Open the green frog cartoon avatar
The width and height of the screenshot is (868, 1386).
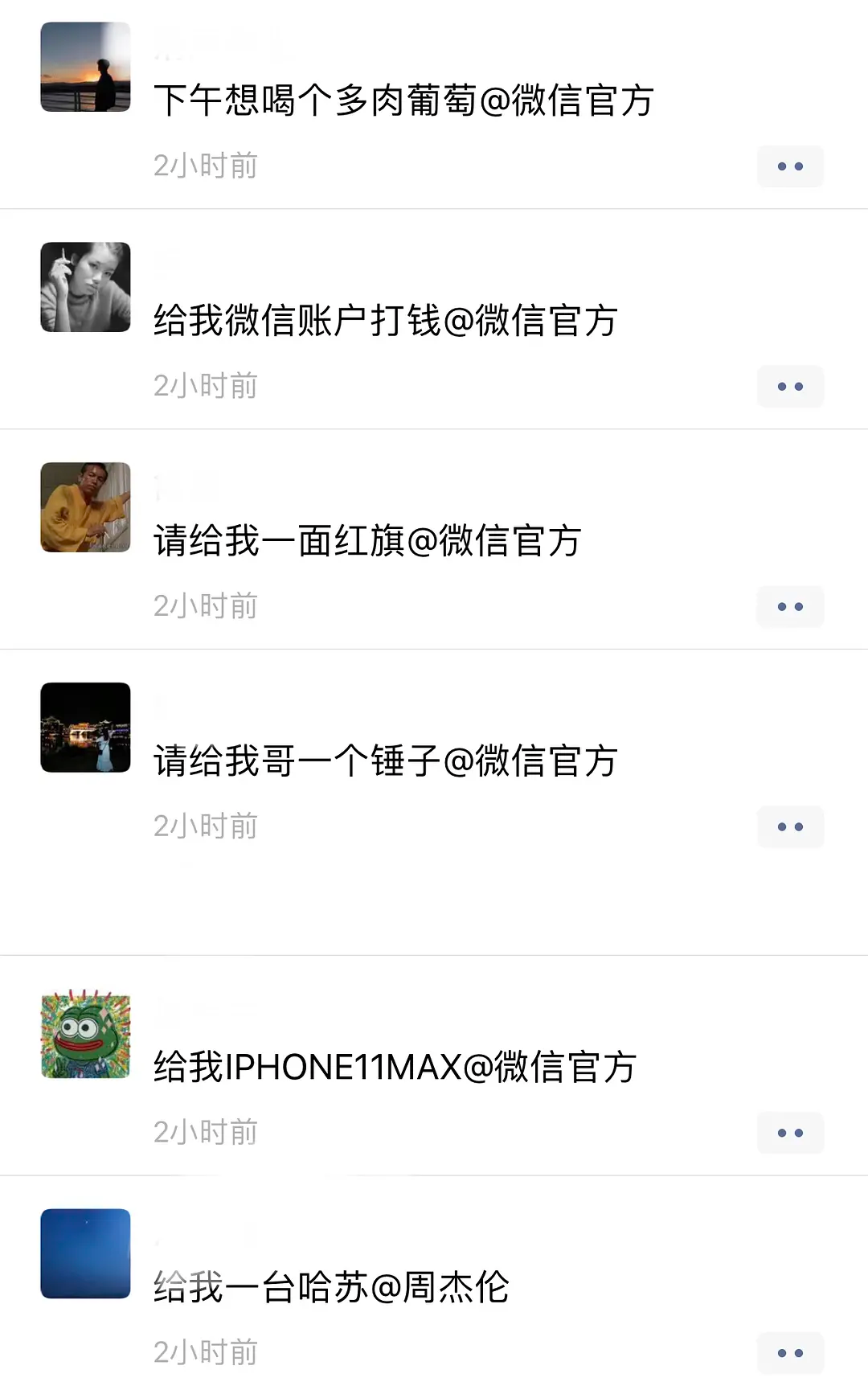point(85,1035)
